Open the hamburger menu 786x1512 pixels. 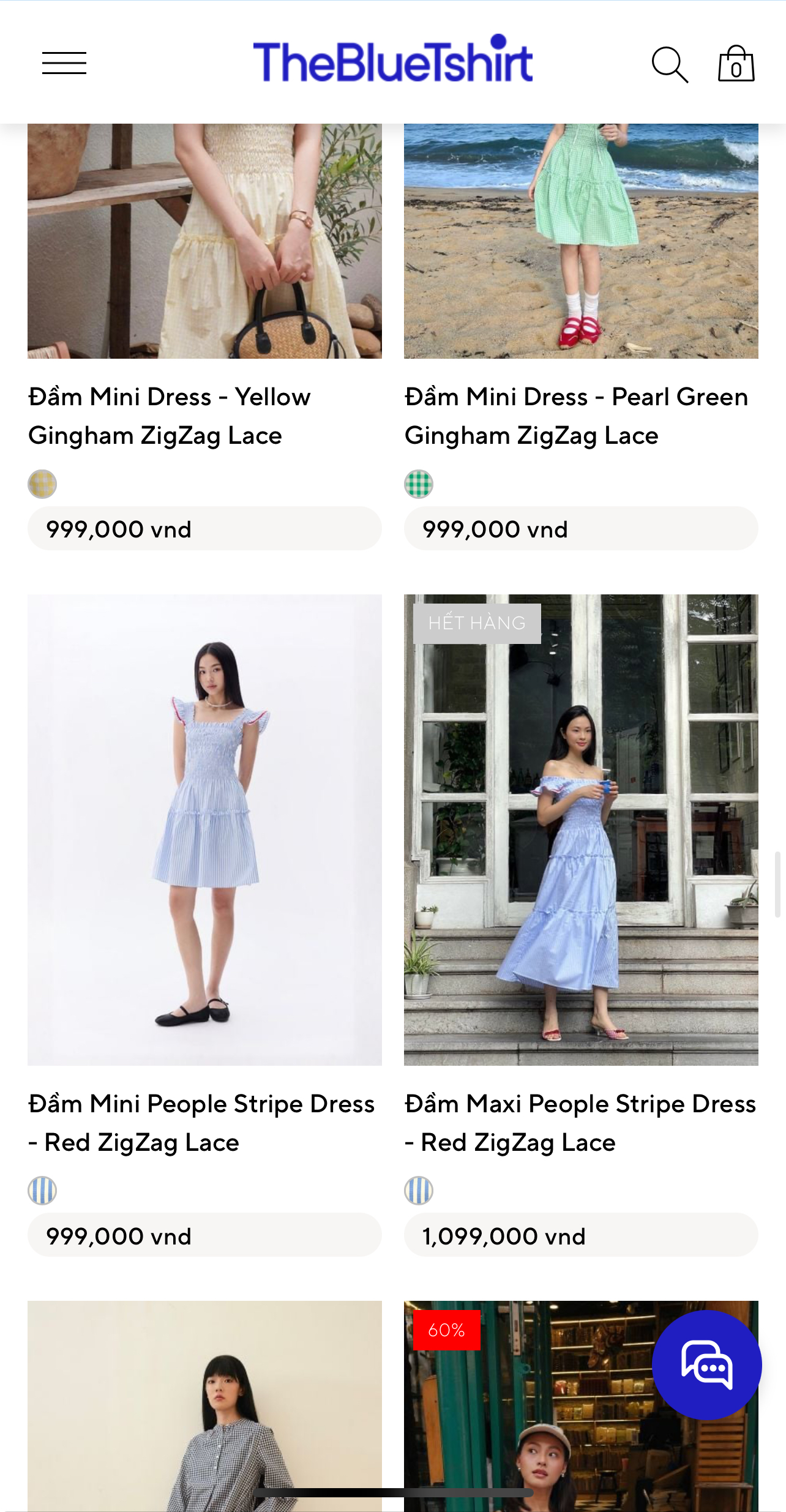click(x=64, y=63)
